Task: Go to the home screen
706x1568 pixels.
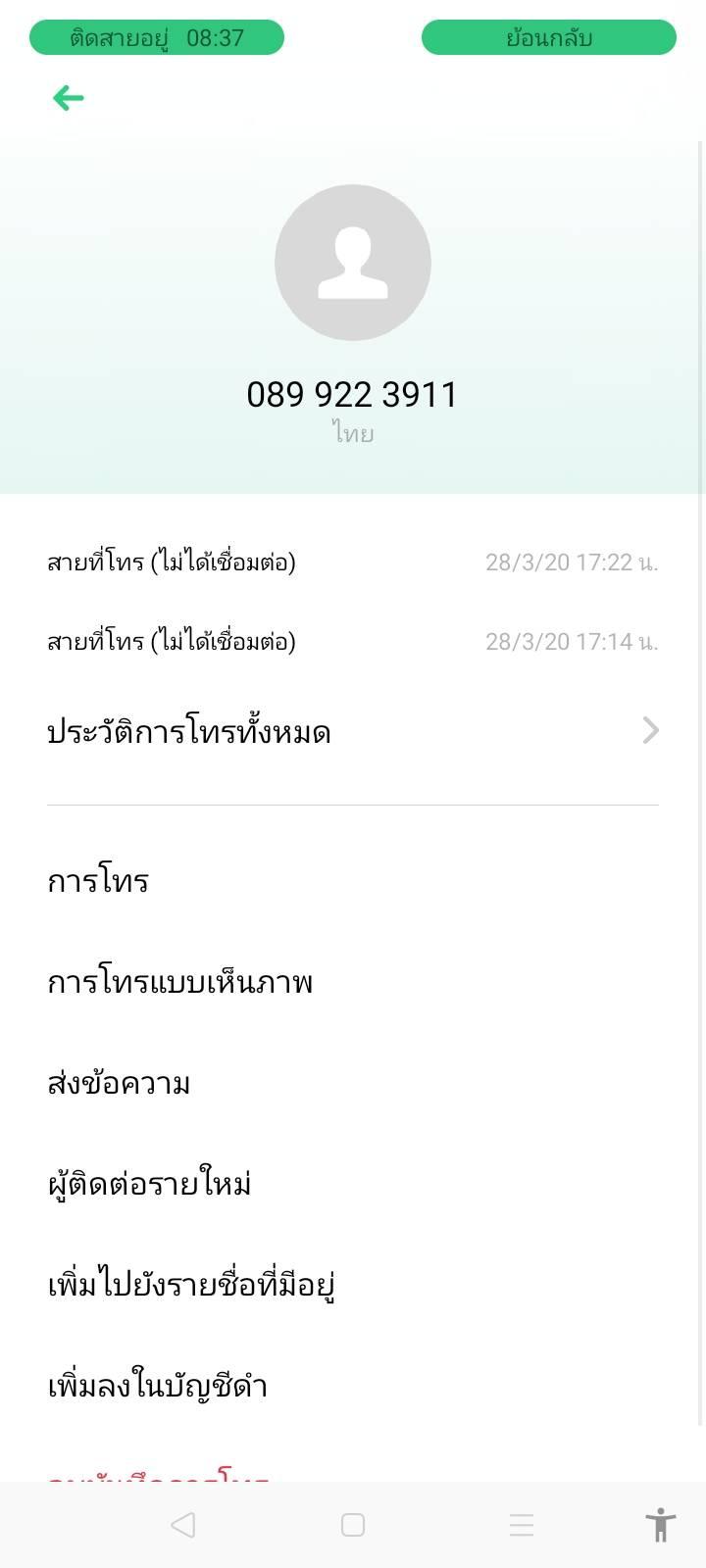Action: pyautogui.click(x=353, y=1525)
